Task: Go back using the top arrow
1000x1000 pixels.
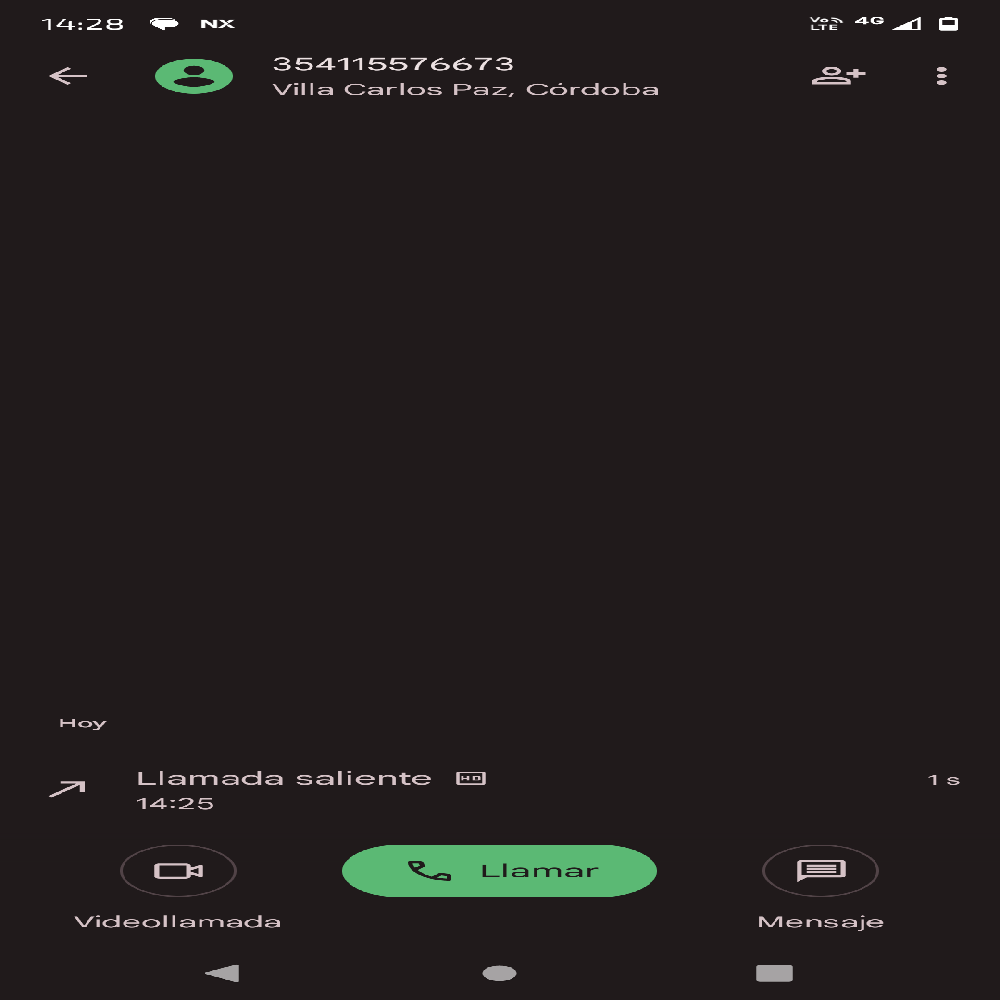Action: tap(68, 76)
